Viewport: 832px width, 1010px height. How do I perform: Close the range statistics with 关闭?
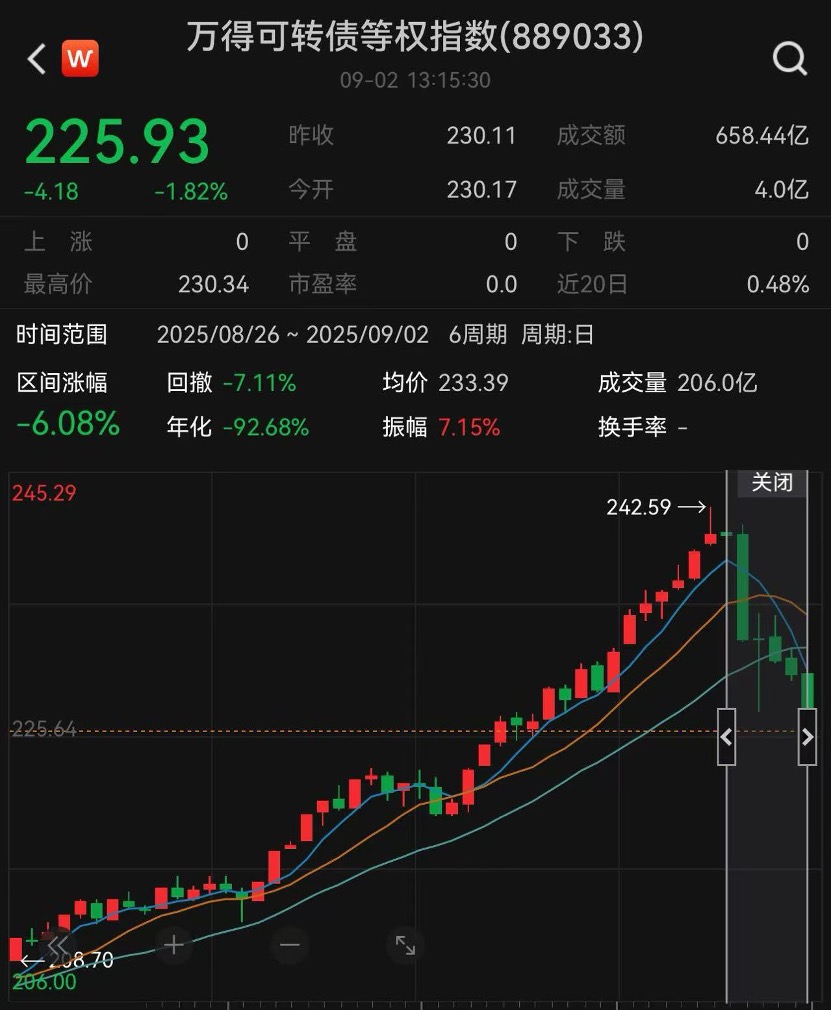pos(772,482)
